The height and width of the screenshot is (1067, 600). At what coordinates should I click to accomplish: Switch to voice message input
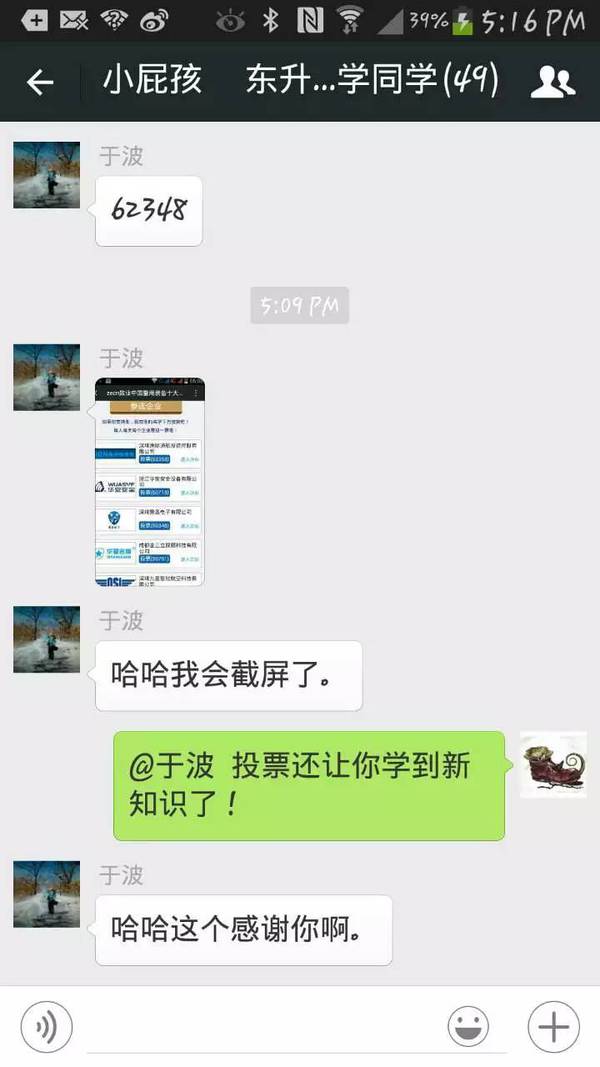point(46,1026)
